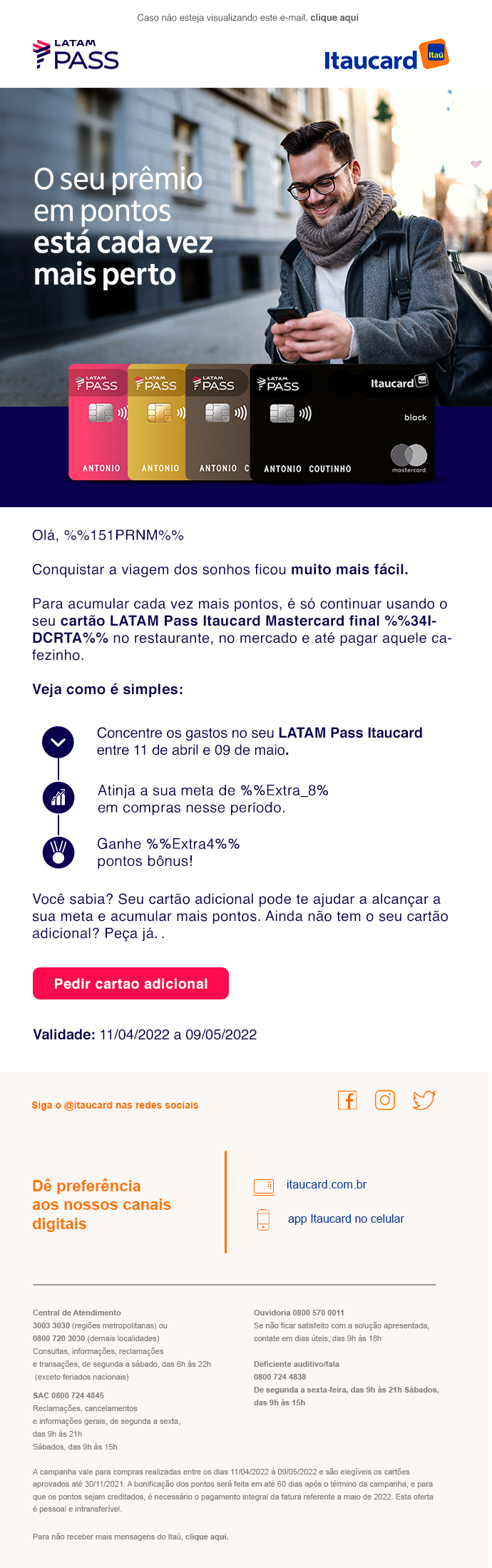Unsubscribe via the bottom 'clique aqui' link
This screenshot has height=1568, width=492.
(x=207, y=1537)
